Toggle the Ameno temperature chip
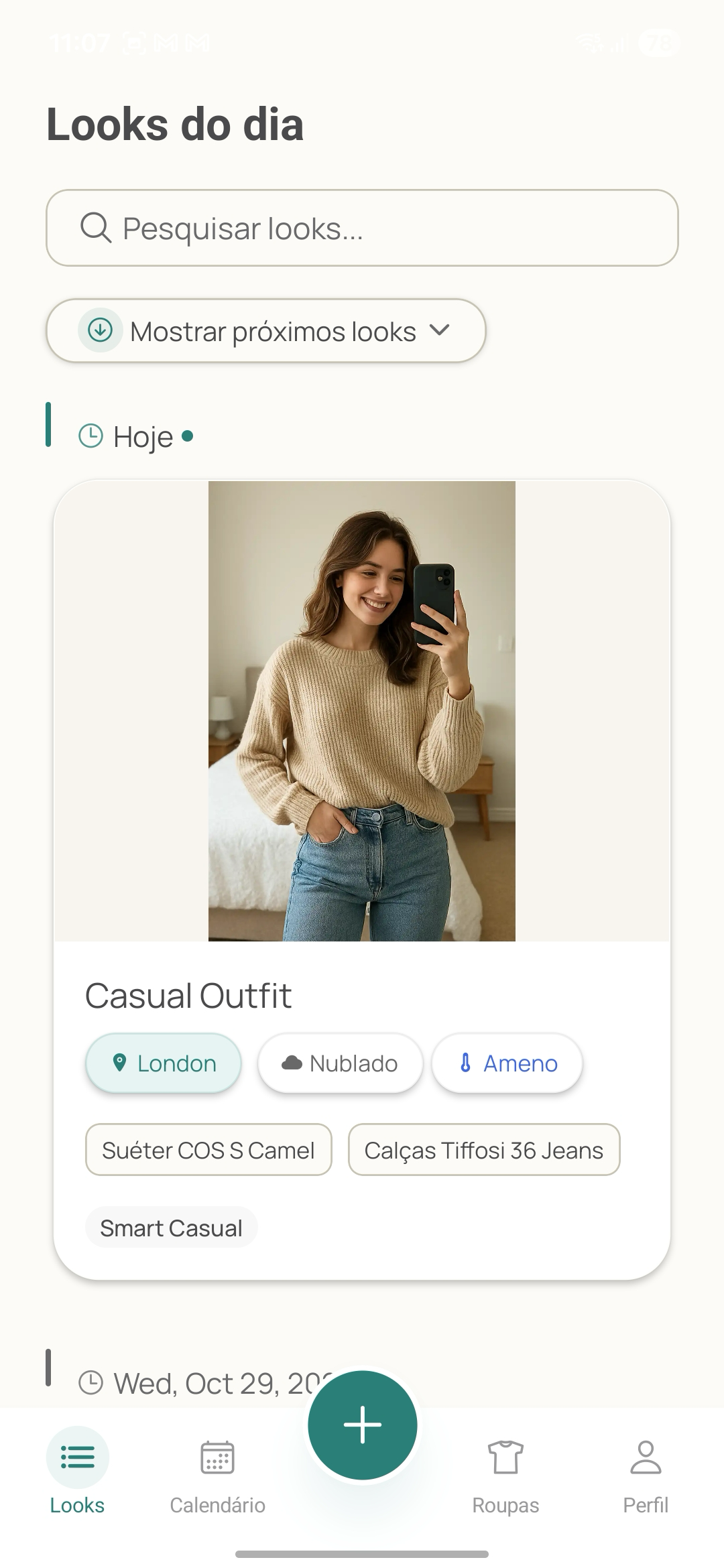 [x=507, y=1063]
